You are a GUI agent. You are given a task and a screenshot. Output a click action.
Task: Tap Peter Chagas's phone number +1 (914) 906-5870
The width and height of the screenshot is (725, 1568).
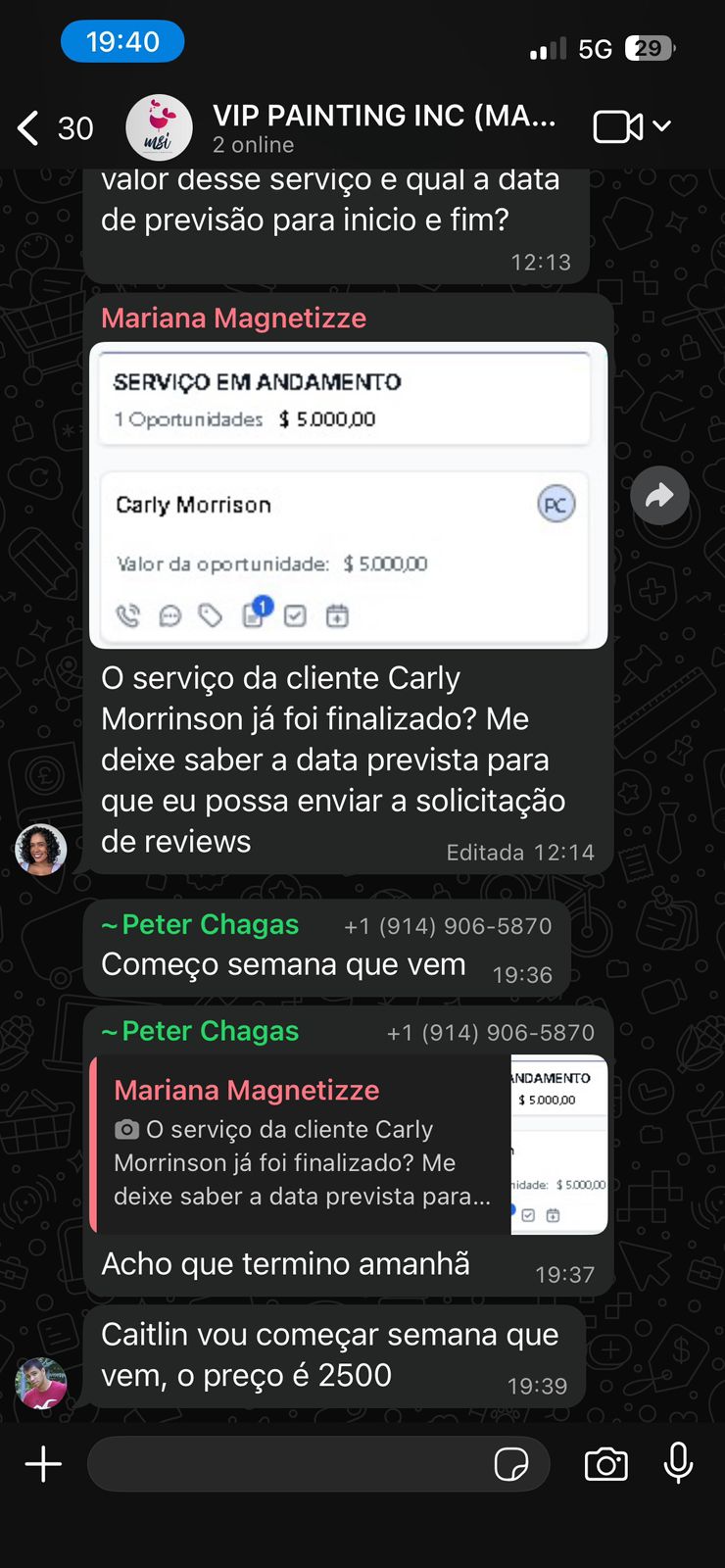448,926
